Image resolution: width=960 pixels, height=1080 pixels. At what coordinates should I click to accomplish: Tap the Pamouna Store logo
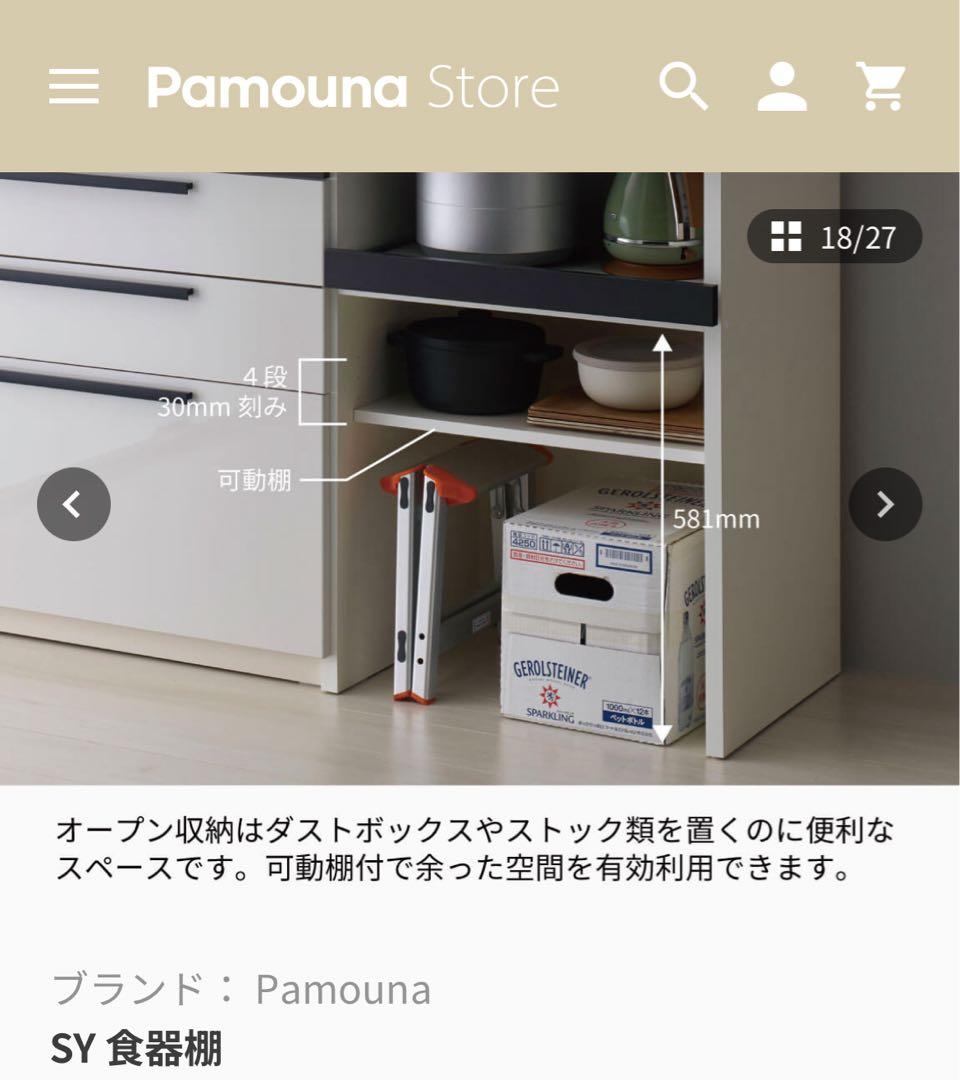pyautogui.click(x=352, y=88)
